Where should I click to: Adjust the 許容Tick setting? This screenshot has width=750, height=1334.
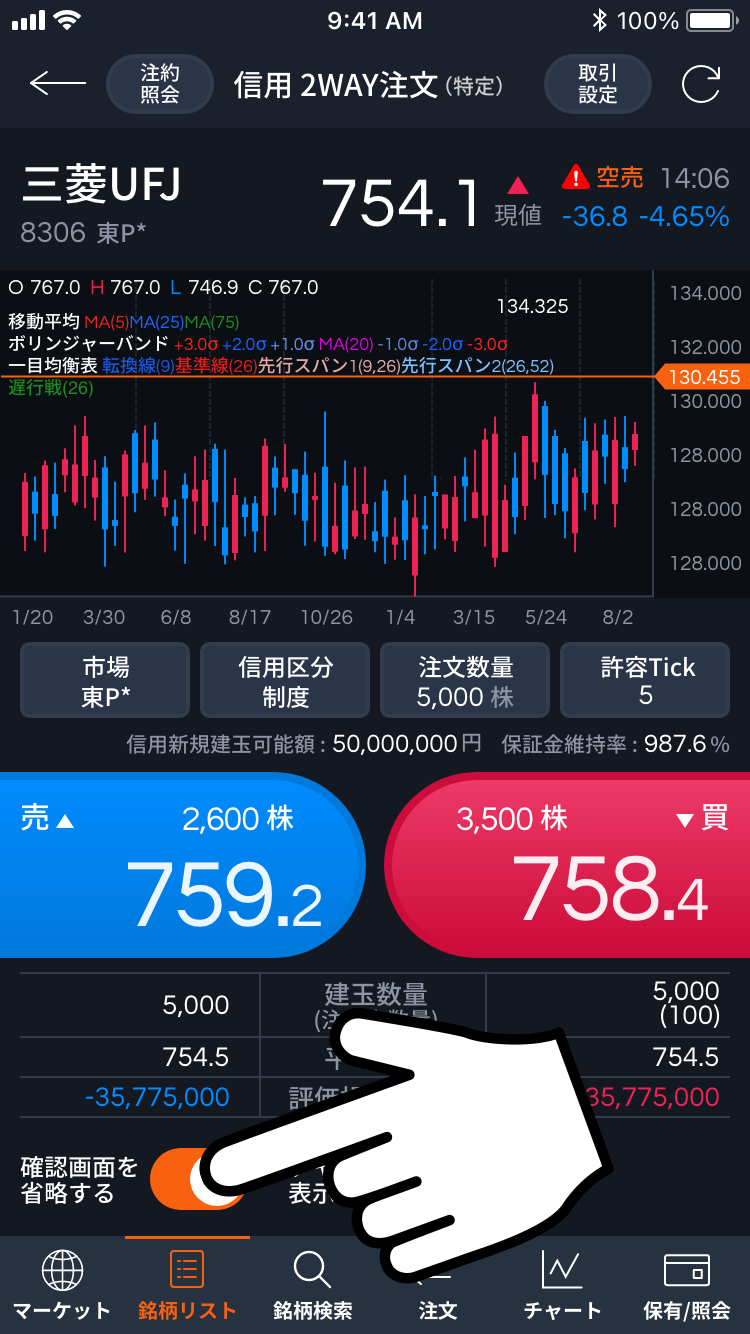[645, 681]
